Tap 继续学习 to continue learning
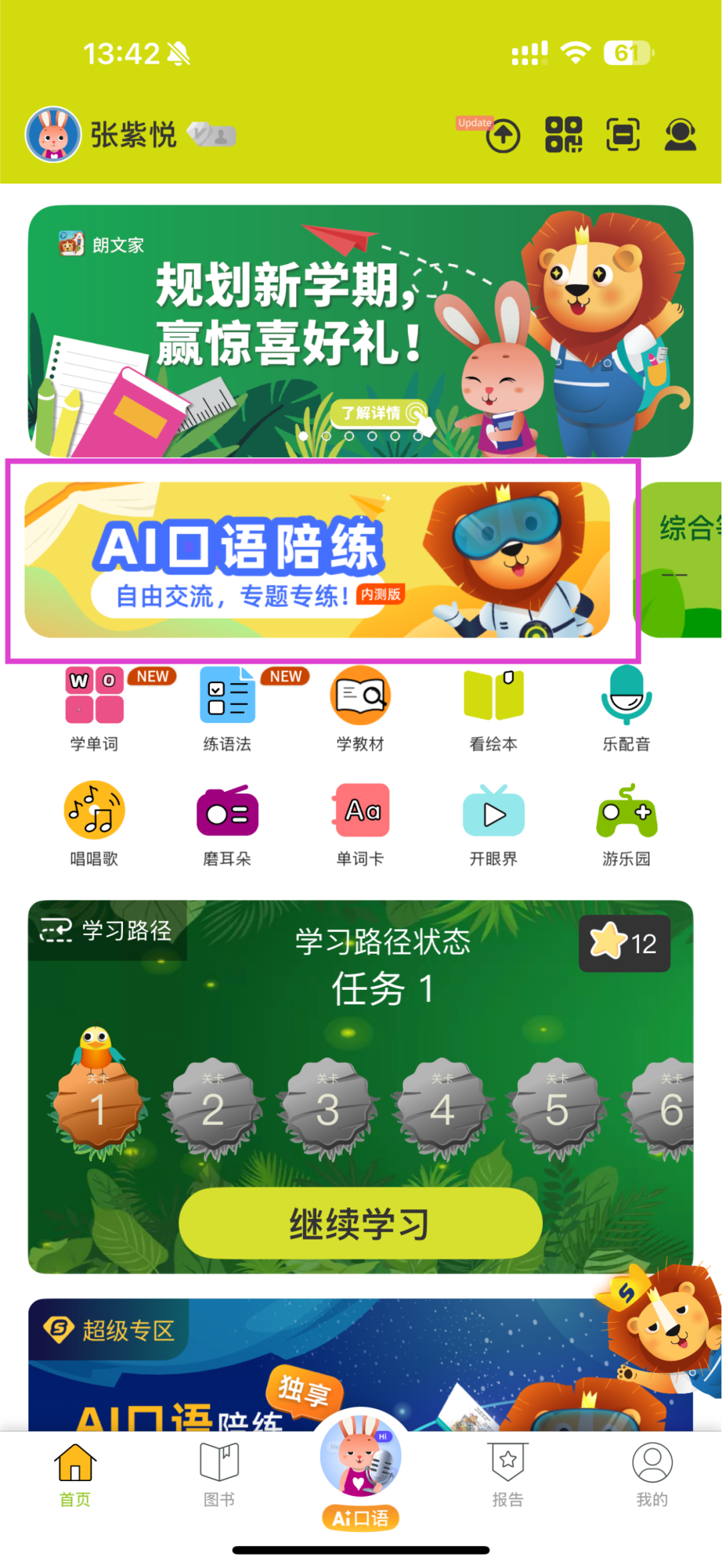Viewport: 722px width, 1568px height. pyautogui.click(x=360, y=1223)
